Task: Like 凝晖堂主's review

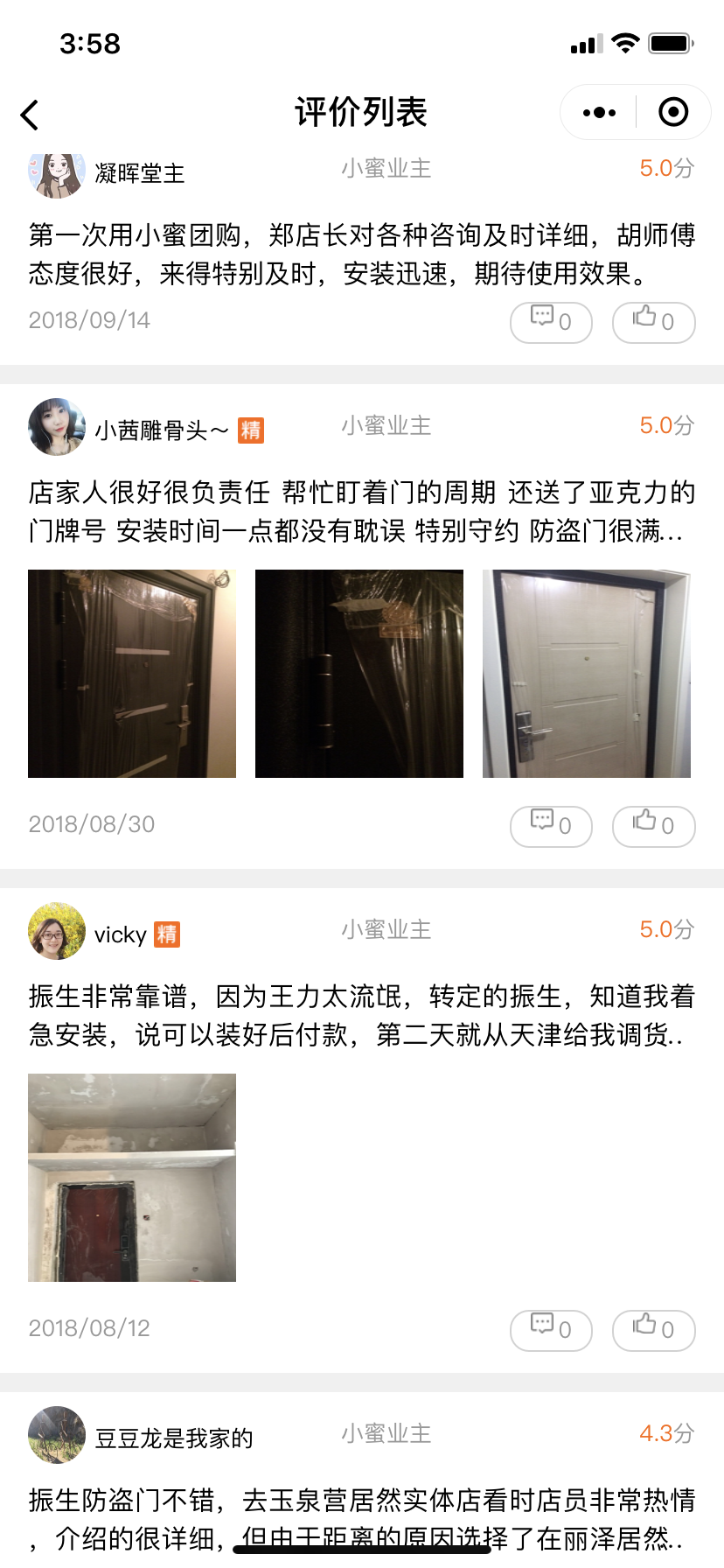Action: tap(653, 322)
